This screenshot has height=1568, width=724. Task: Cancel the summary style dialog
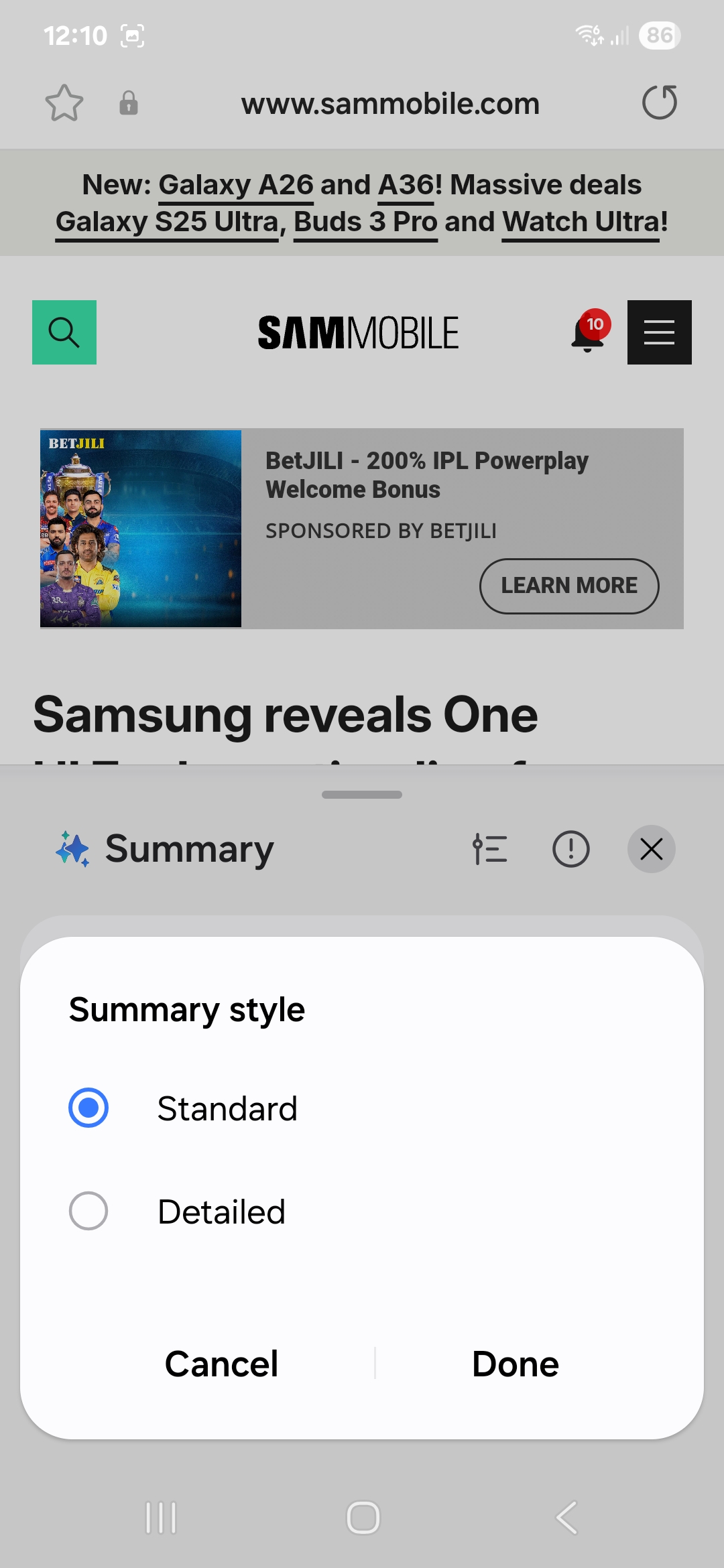pyautogui.click(x=221, y=1364)
